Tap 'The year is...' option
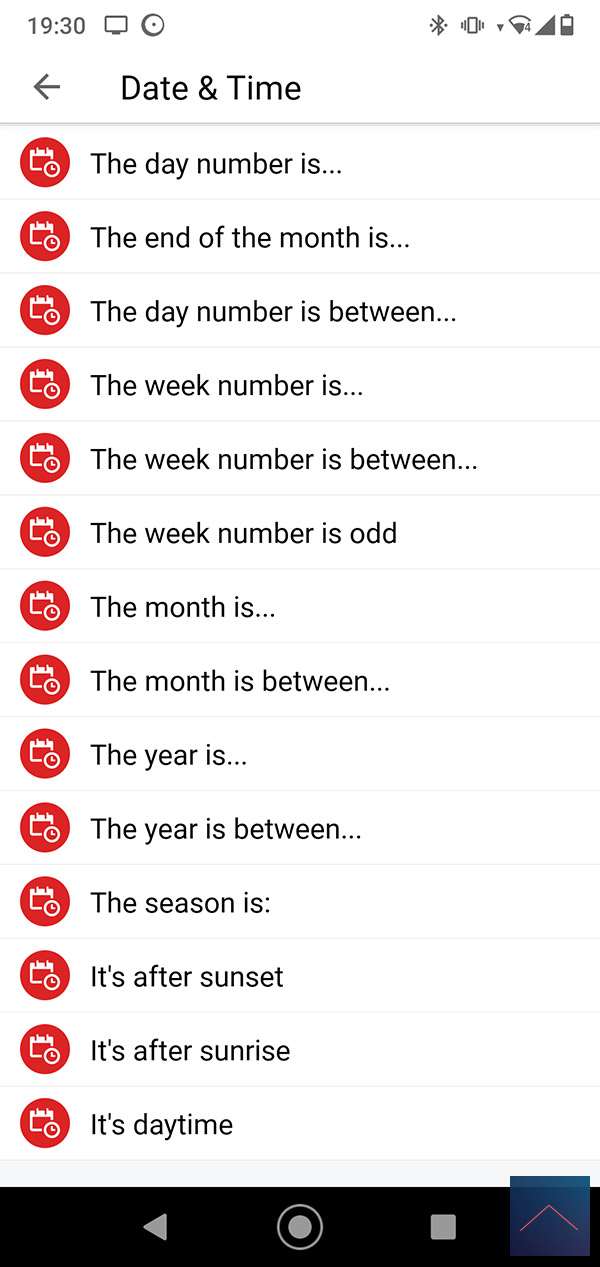This screenshot has height=1267, width=600. coord(168,756)
